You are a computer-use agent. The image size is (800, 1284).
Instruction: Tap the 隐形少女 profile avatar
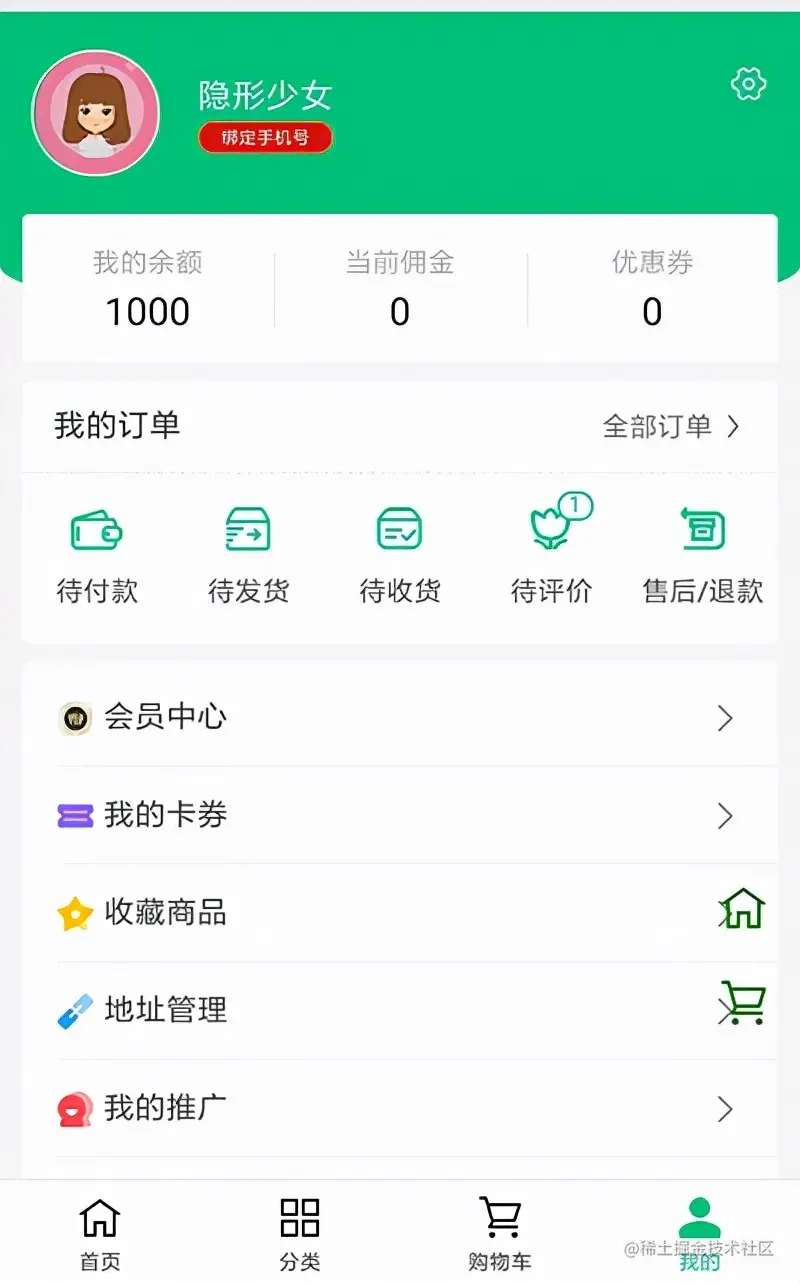click(x=96, y=112)
